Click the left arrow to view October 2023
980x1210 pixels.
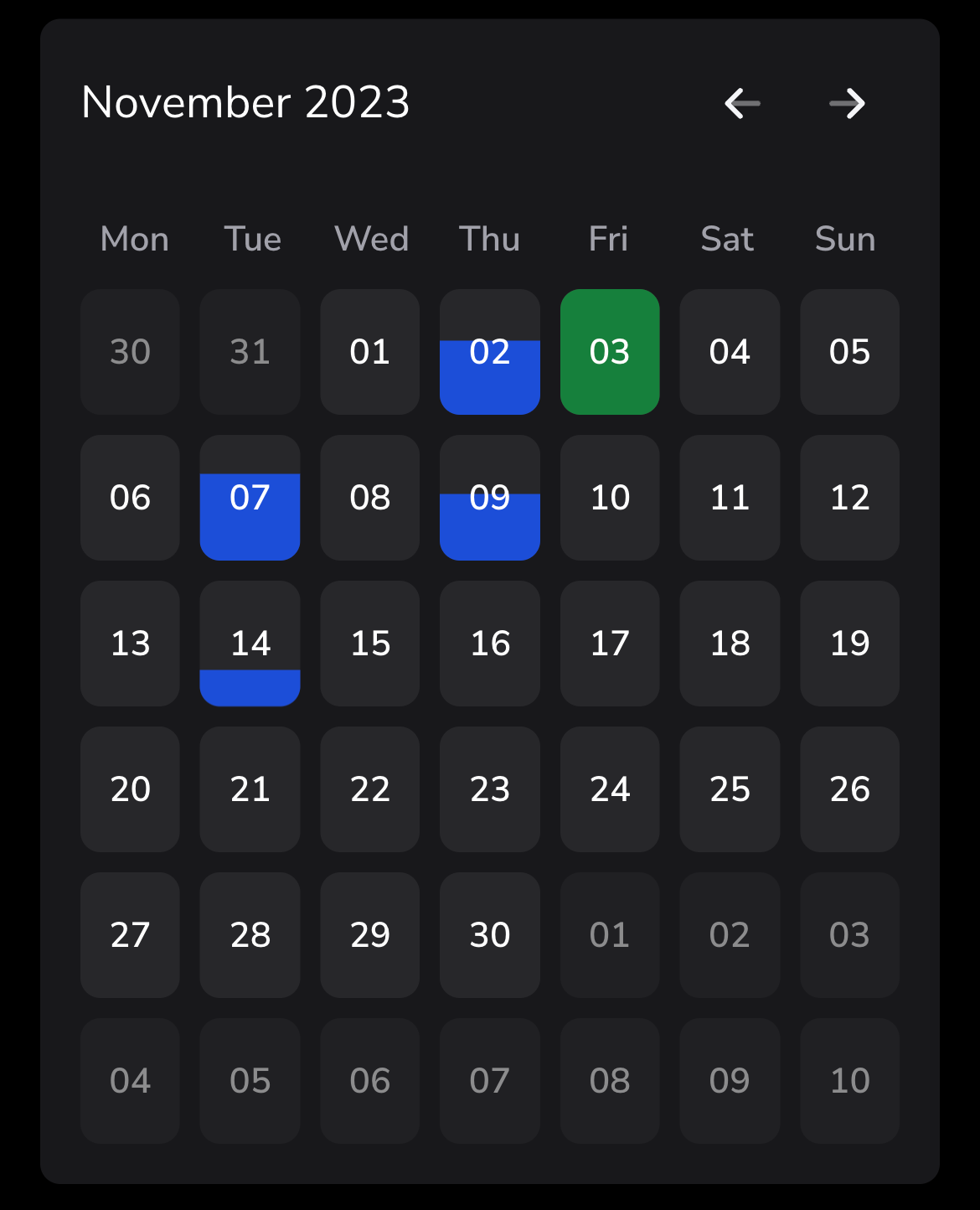point(741,103)
